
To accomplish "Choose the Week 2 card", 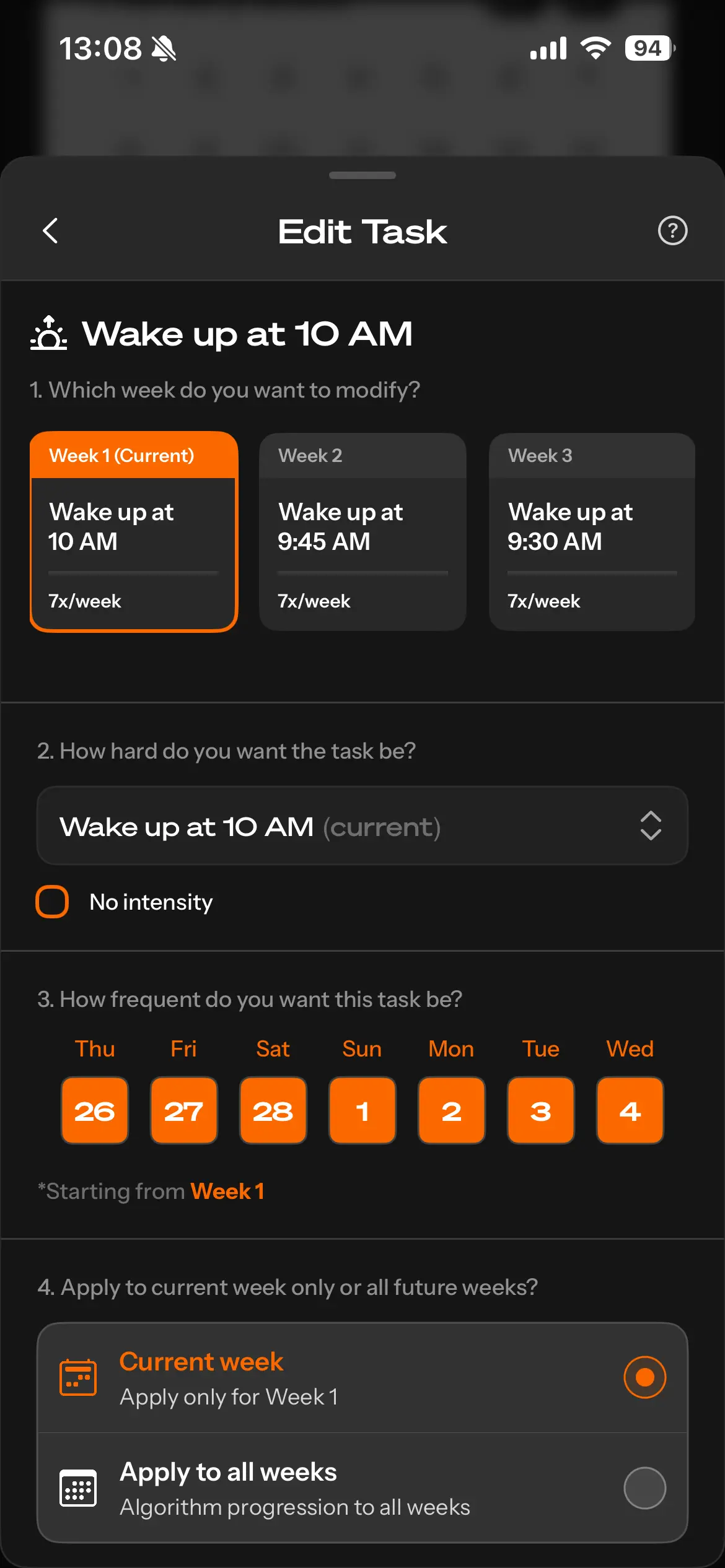I will coord(362,531).
